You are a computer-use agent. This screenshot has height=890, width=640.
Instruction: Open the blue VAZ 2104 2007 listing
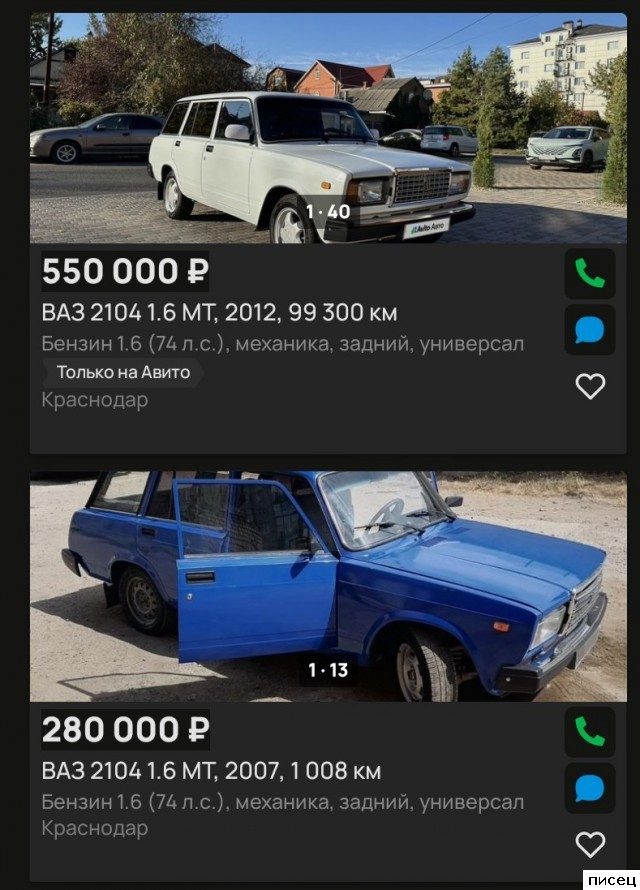pos(211,771)
